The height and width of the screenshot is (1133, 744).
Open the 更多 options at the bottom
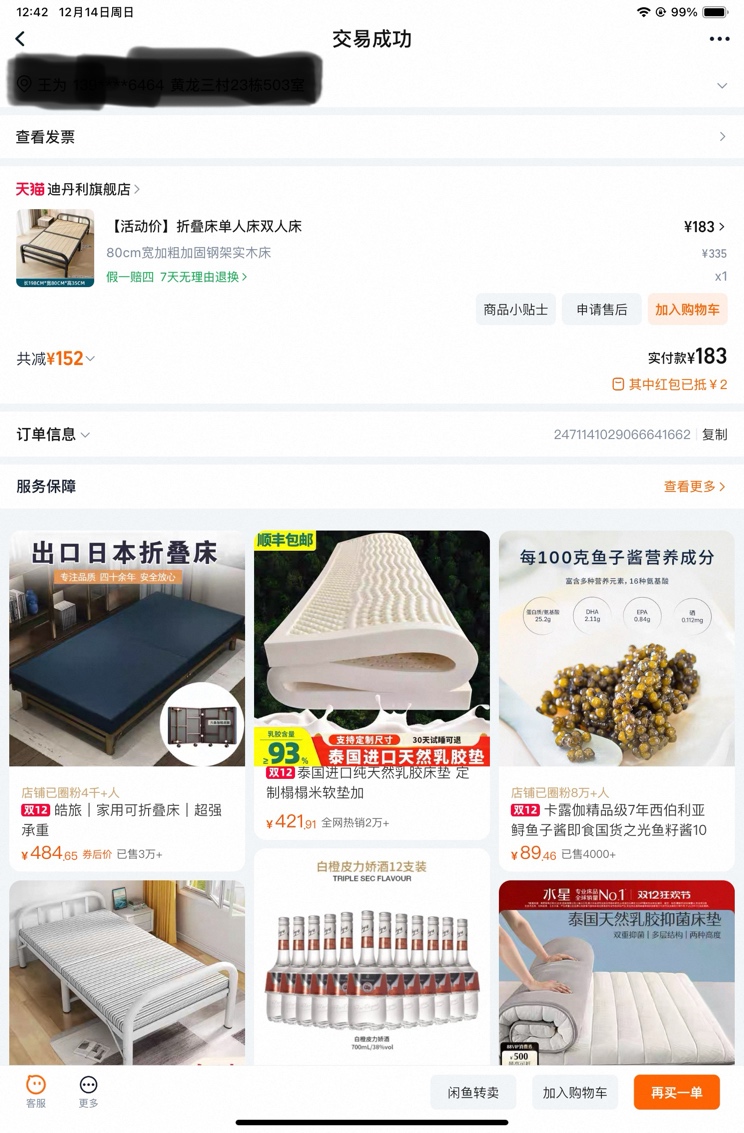[88, 1091]
